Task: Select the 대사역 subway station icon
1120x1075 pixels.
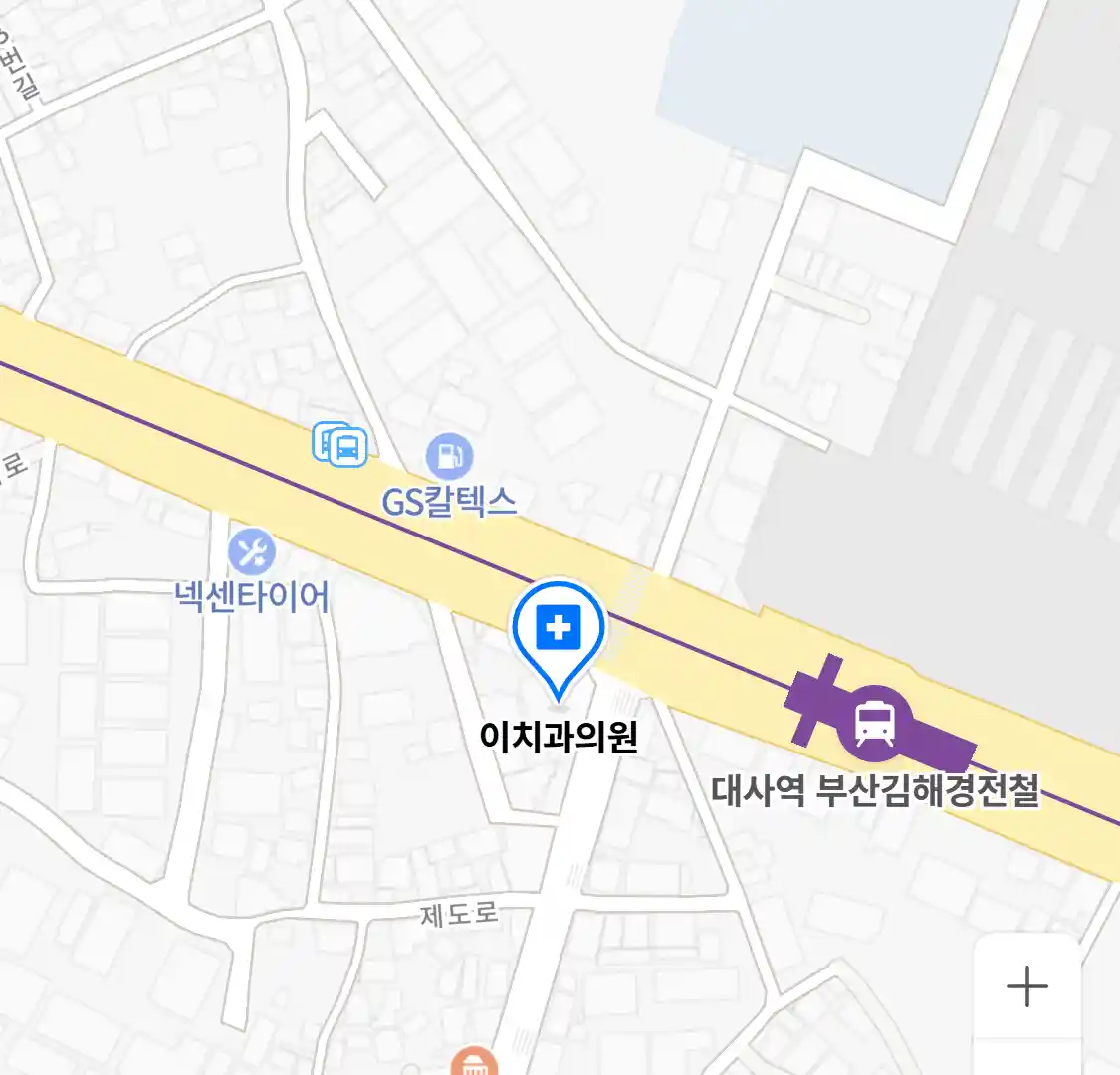Action: point(874,722)
